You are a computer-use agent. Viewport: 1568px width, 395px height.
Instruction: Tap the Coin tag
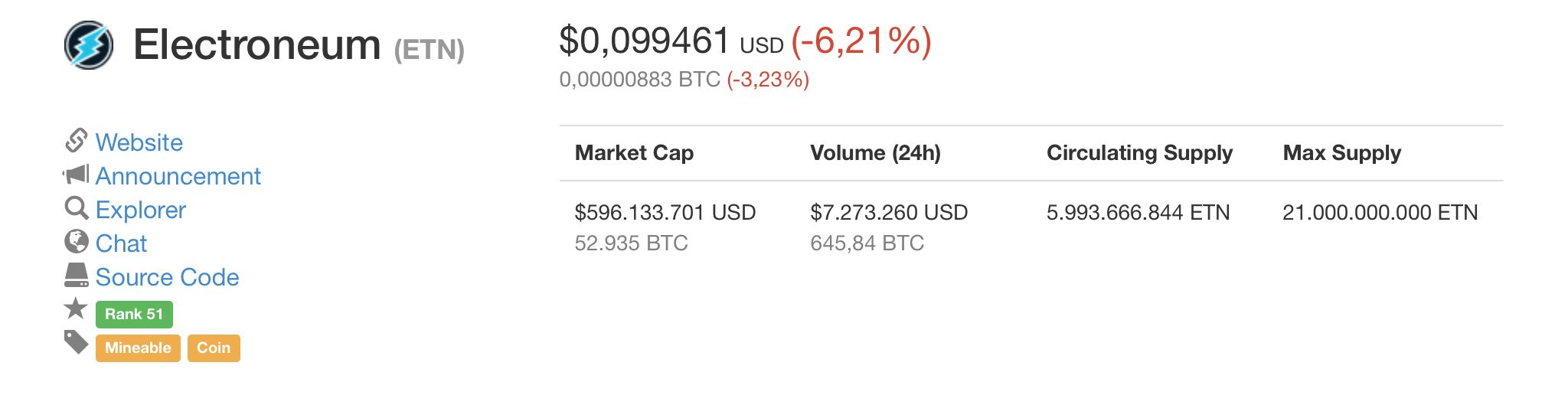tap(214, 348)
